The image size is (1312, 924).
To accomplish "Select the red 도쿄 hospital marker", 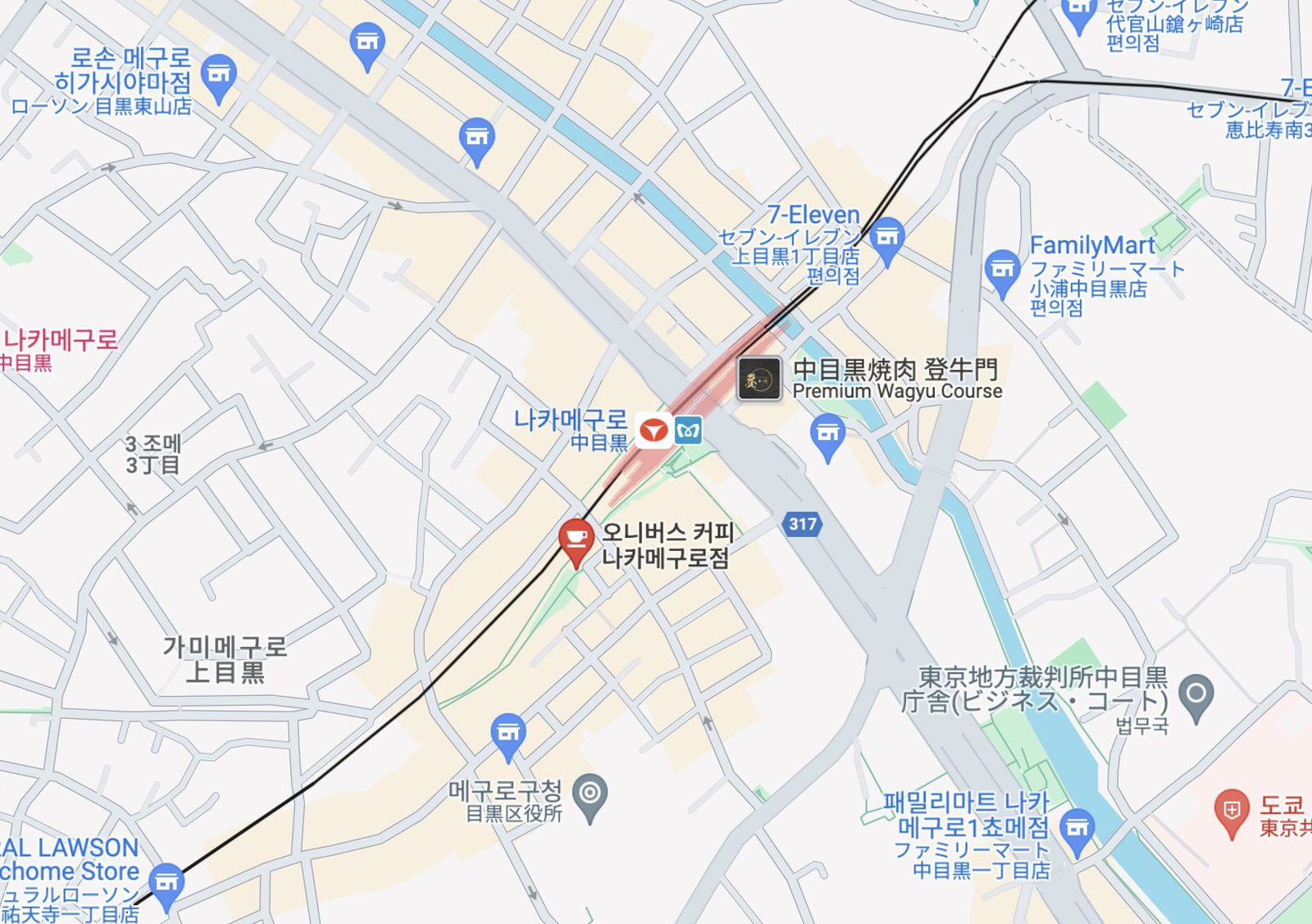I will pyautogui.click(x=1231, y=811).
